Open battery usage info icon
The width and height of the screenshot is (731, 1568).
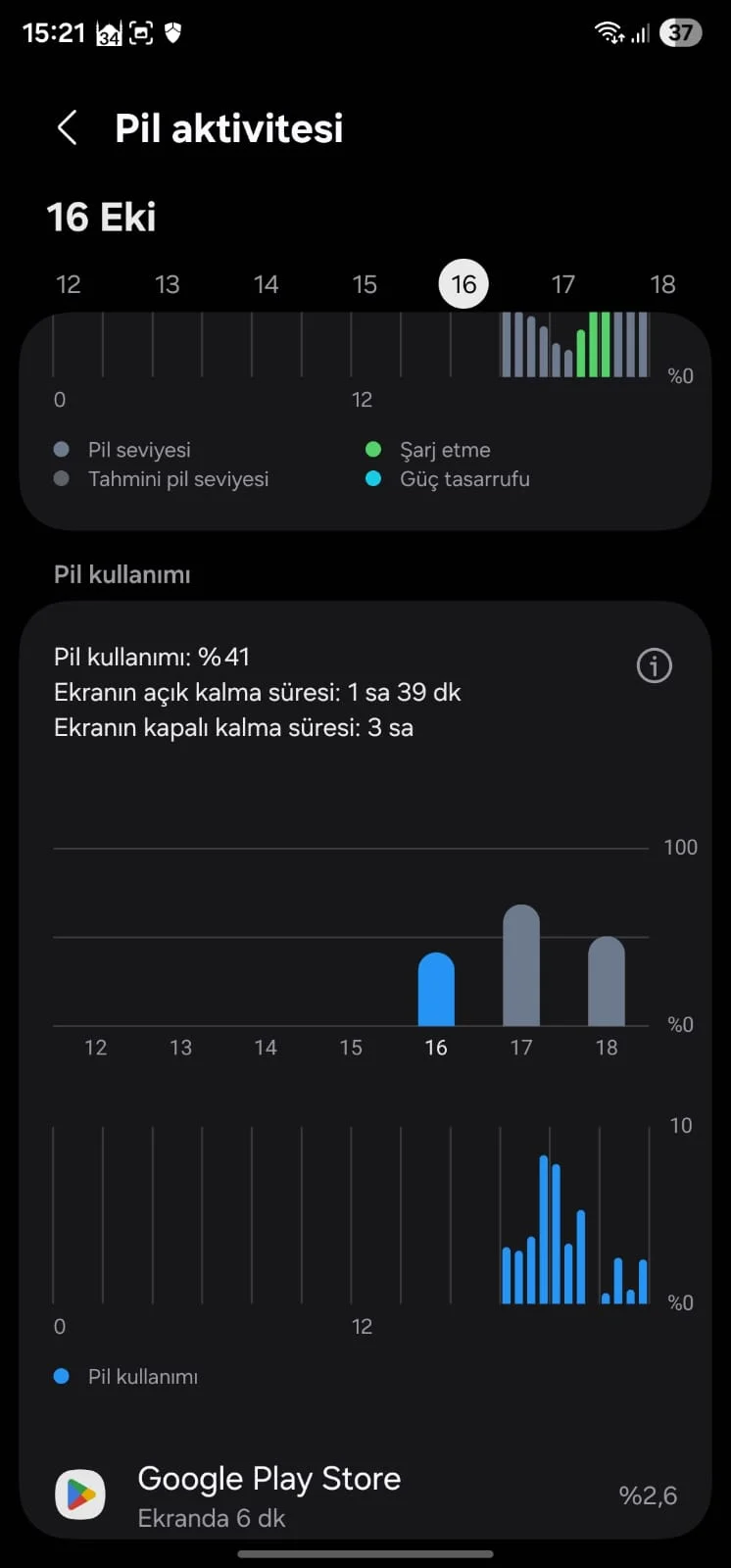[x=655, y=666]
